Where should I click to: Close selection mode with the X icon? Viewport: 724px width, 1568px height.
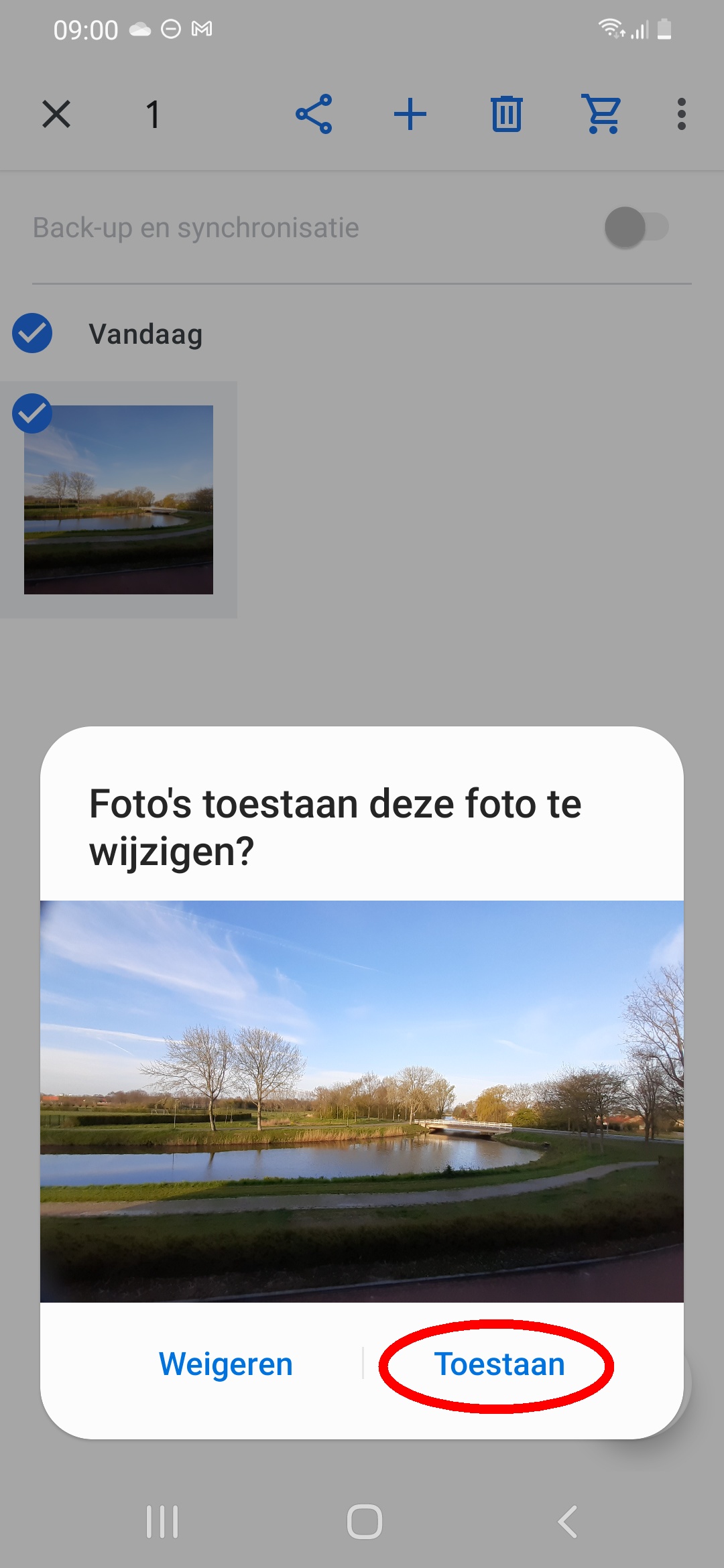[x=56, y=114]
